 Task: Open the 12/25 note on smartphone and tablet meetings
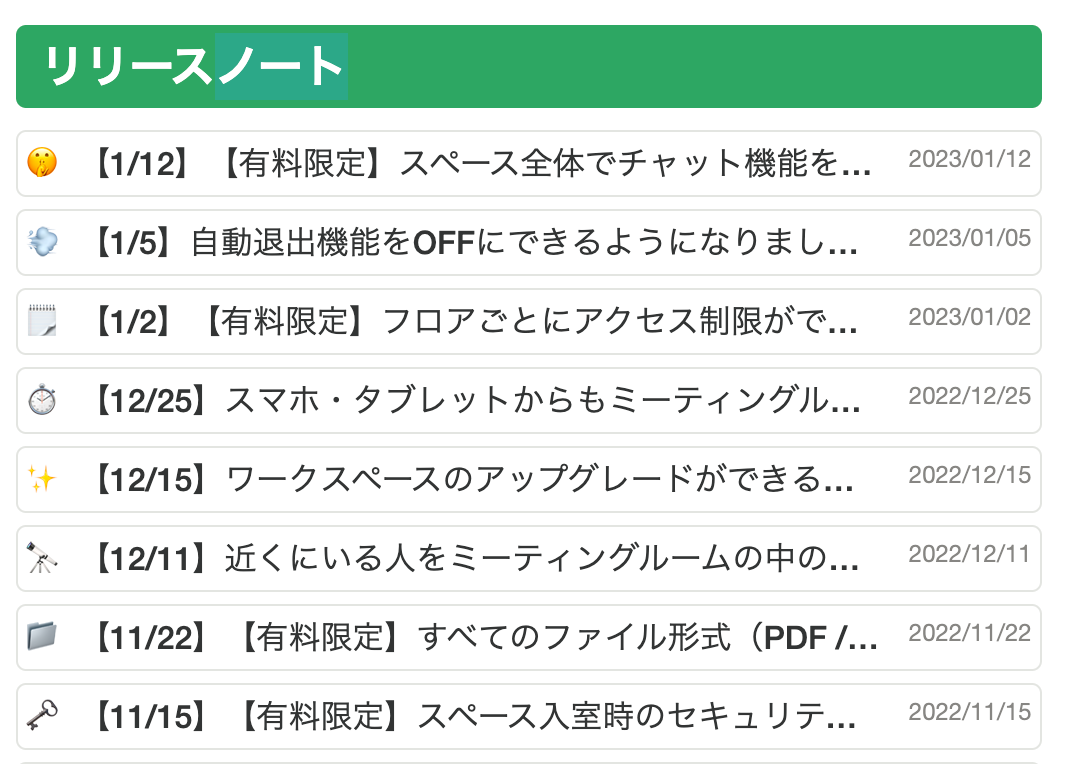click(x=529, y=400)
